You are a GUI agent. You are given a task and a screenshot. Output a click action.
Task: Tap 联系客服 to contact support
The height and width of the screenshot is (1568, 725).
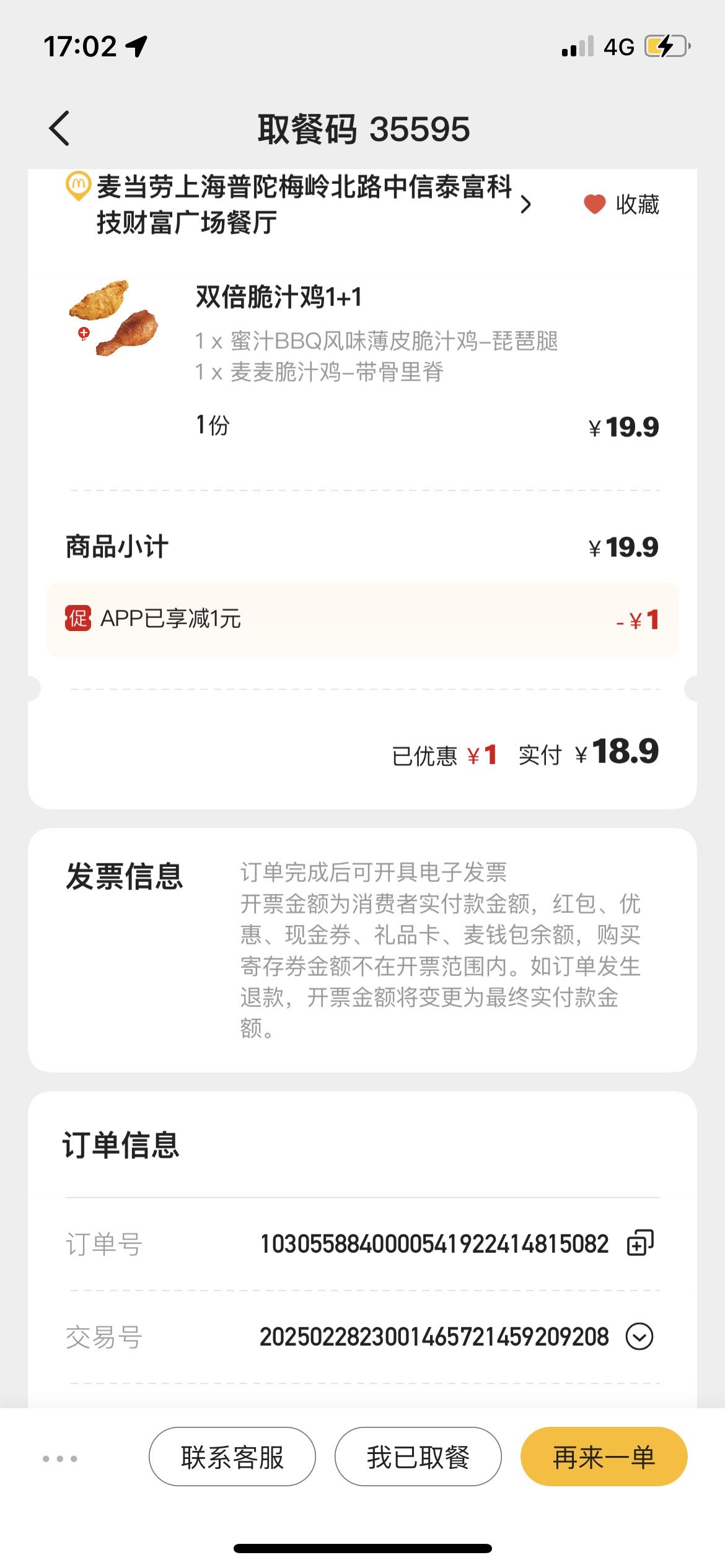coord(232,1457)
